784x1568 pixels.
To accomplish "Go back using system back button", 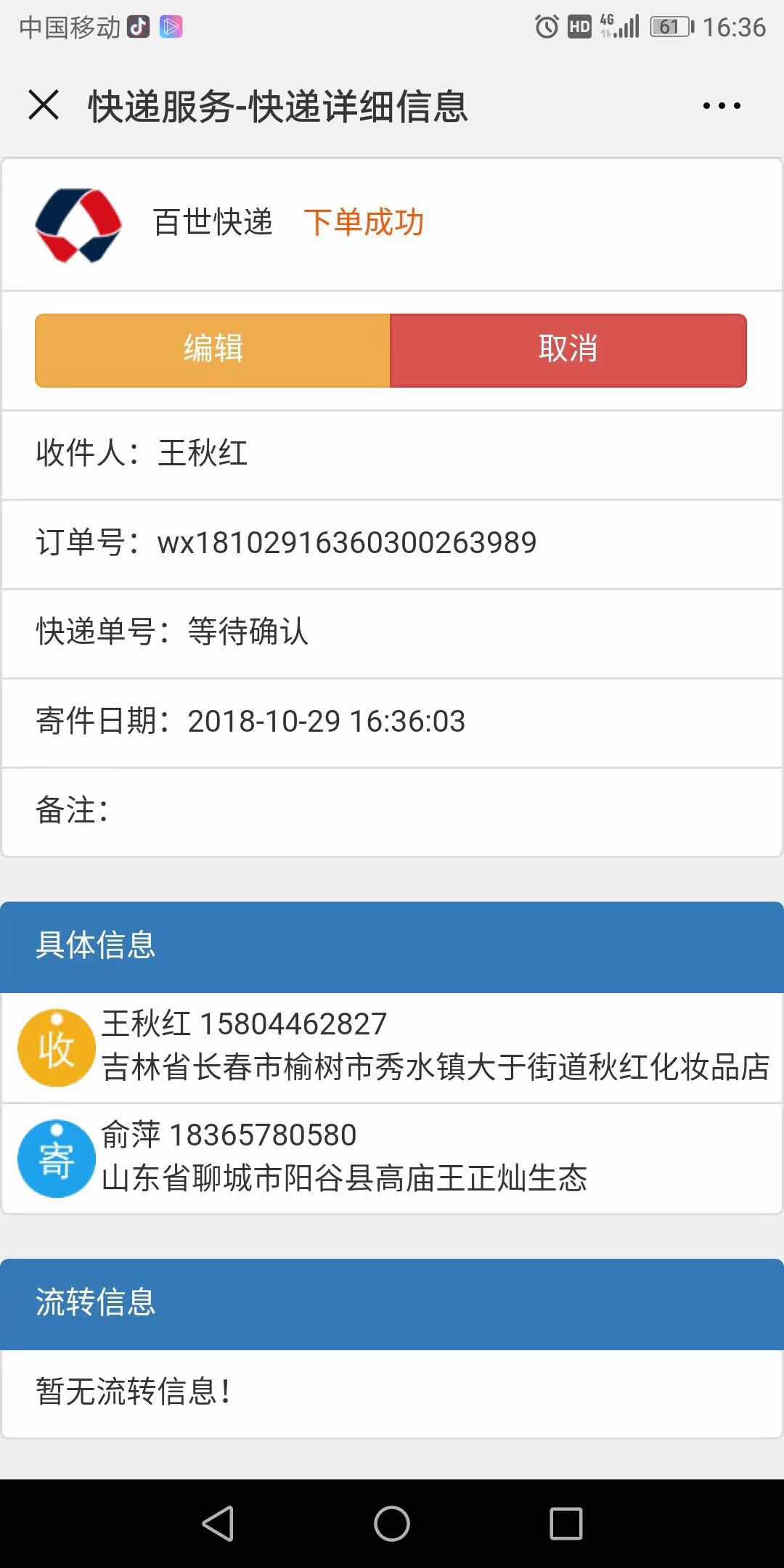I will point(218,1523).
